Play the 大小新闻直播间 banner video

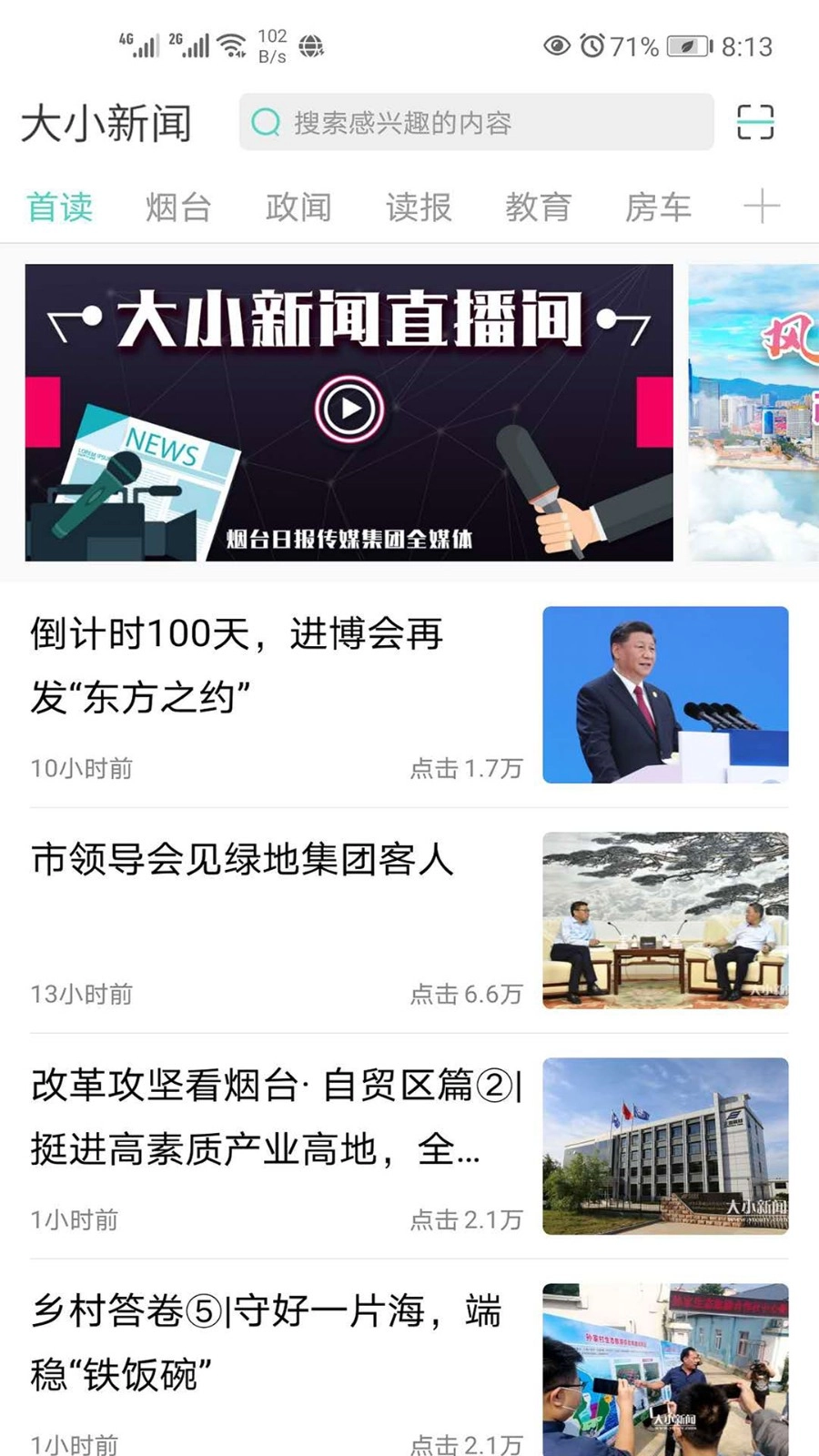(349, 409)
